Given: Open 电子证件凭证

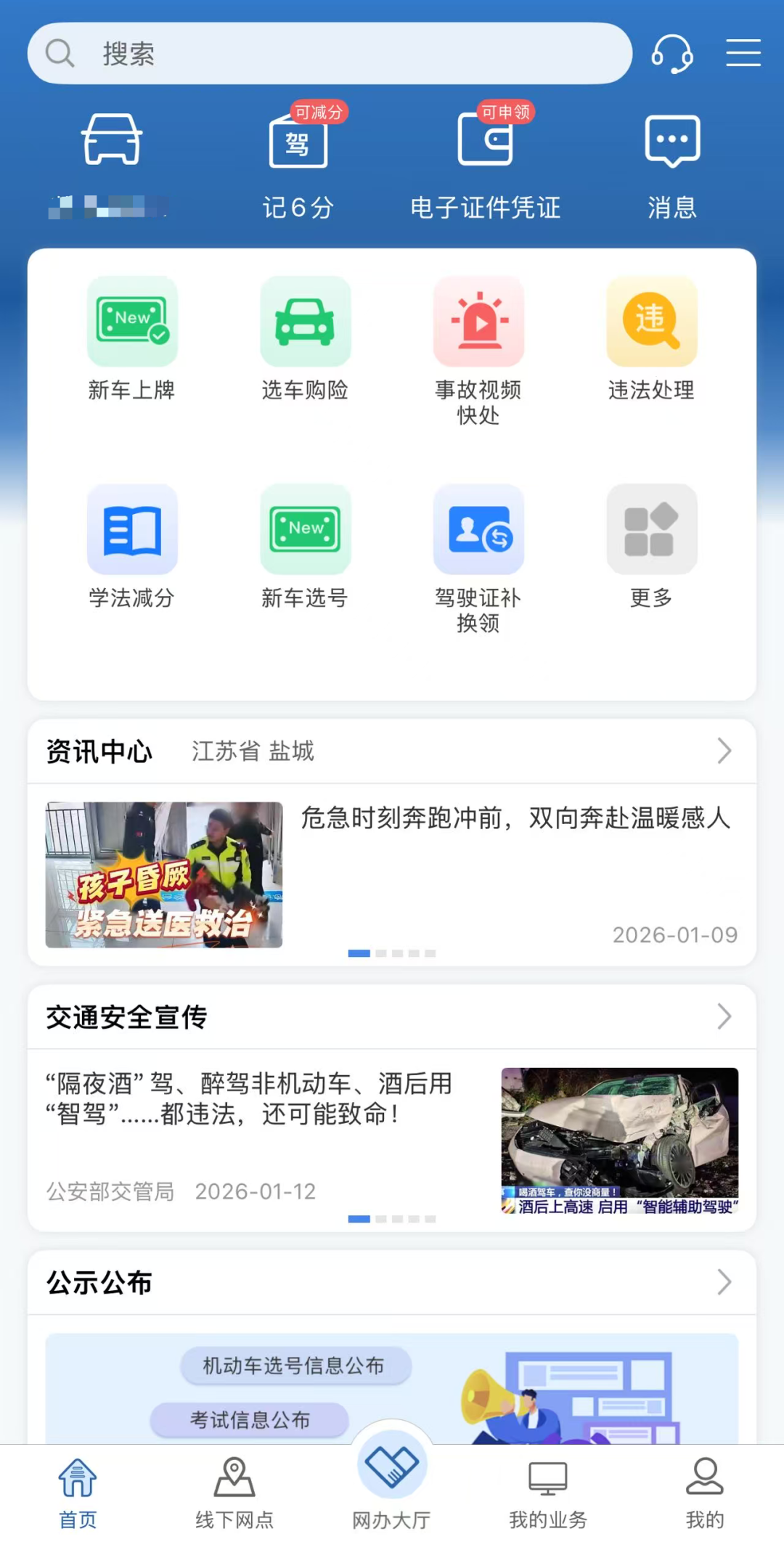Looking at the screenshot, I should [486, 163].
